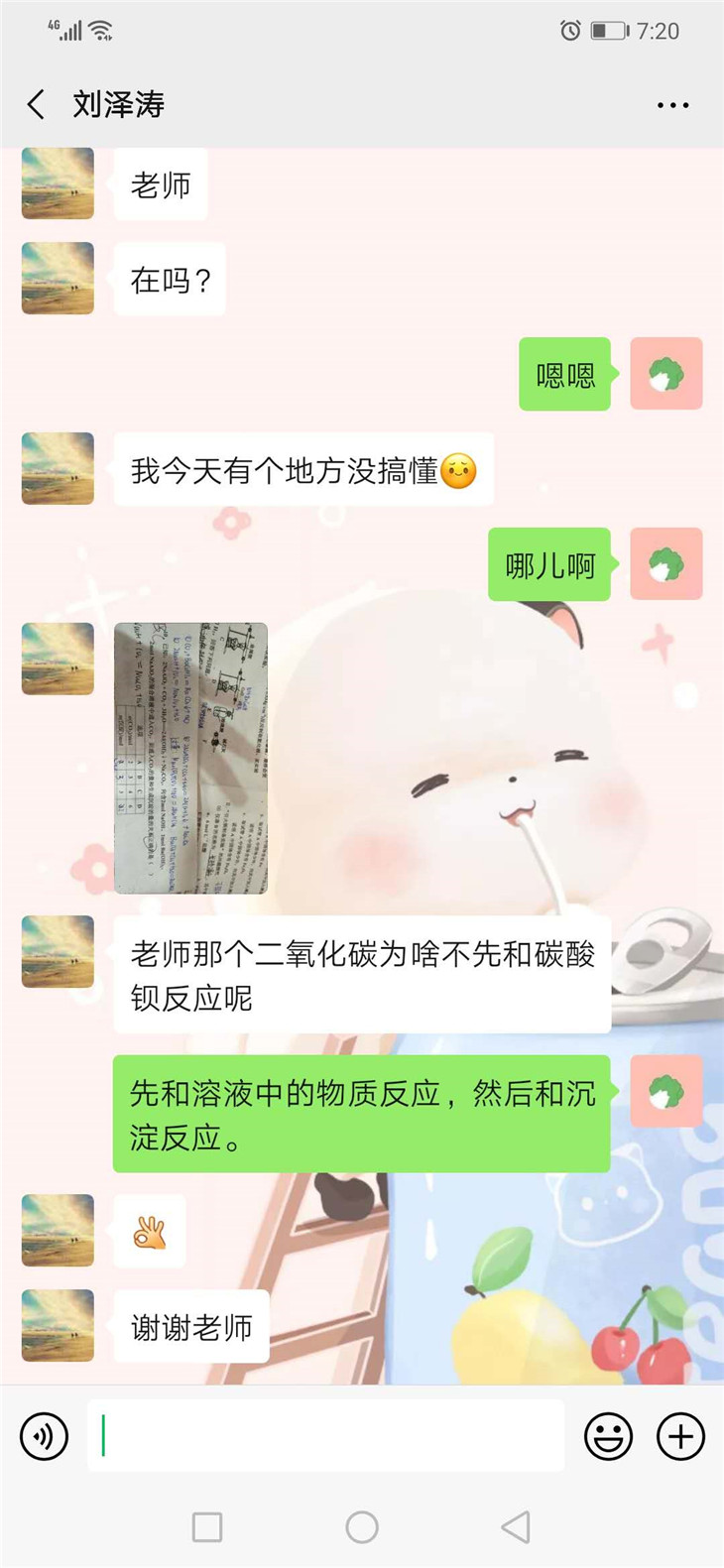Image resolution: width=724 pixels, height=1568 pixels.
Task: Open the homework photo sent in chat
Action: click(x=190, y=758)
